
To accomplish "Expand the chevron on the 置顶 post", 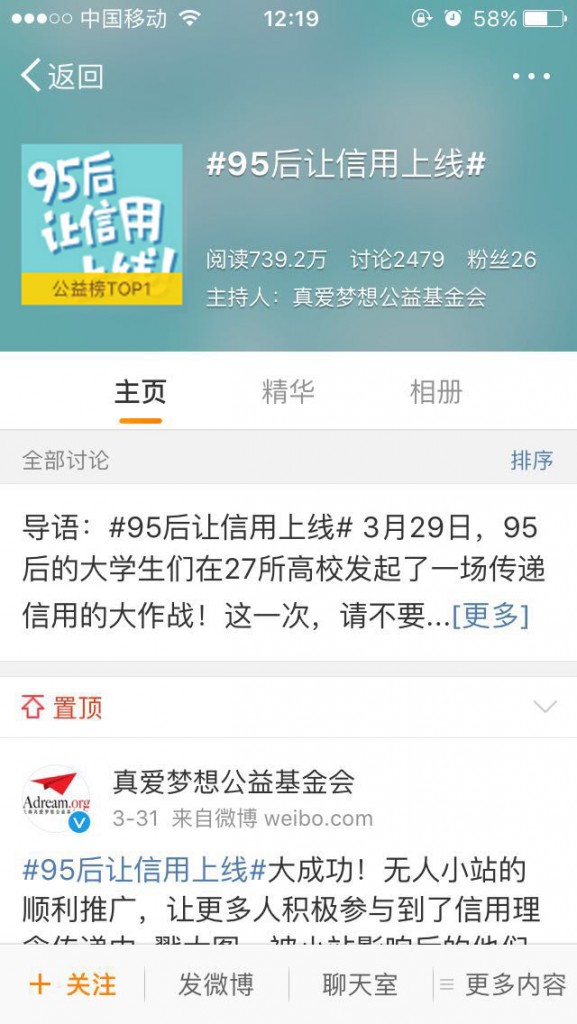I will 545,707.
